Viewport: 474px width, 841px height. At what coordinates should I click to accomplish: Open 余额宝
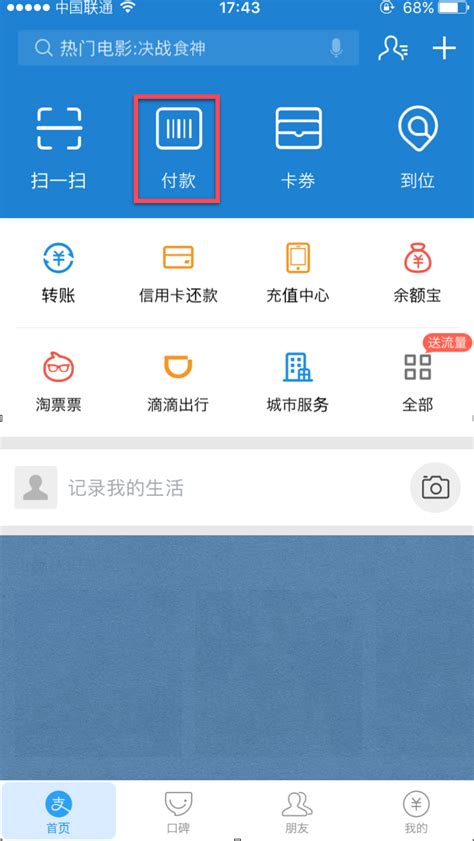click(x=417, y=273)
